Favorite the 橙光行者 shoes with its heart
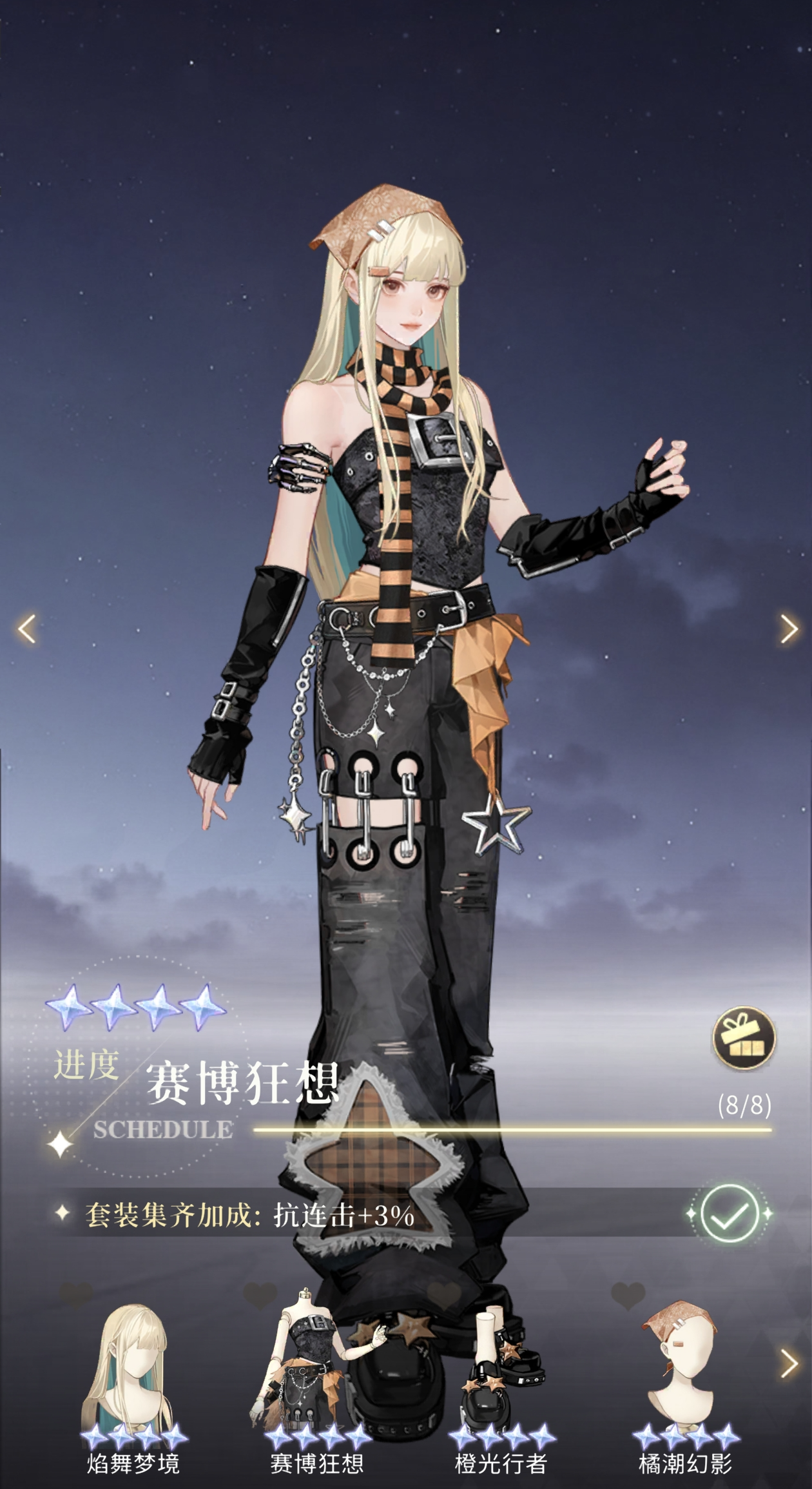 (x=445, y=1296)
